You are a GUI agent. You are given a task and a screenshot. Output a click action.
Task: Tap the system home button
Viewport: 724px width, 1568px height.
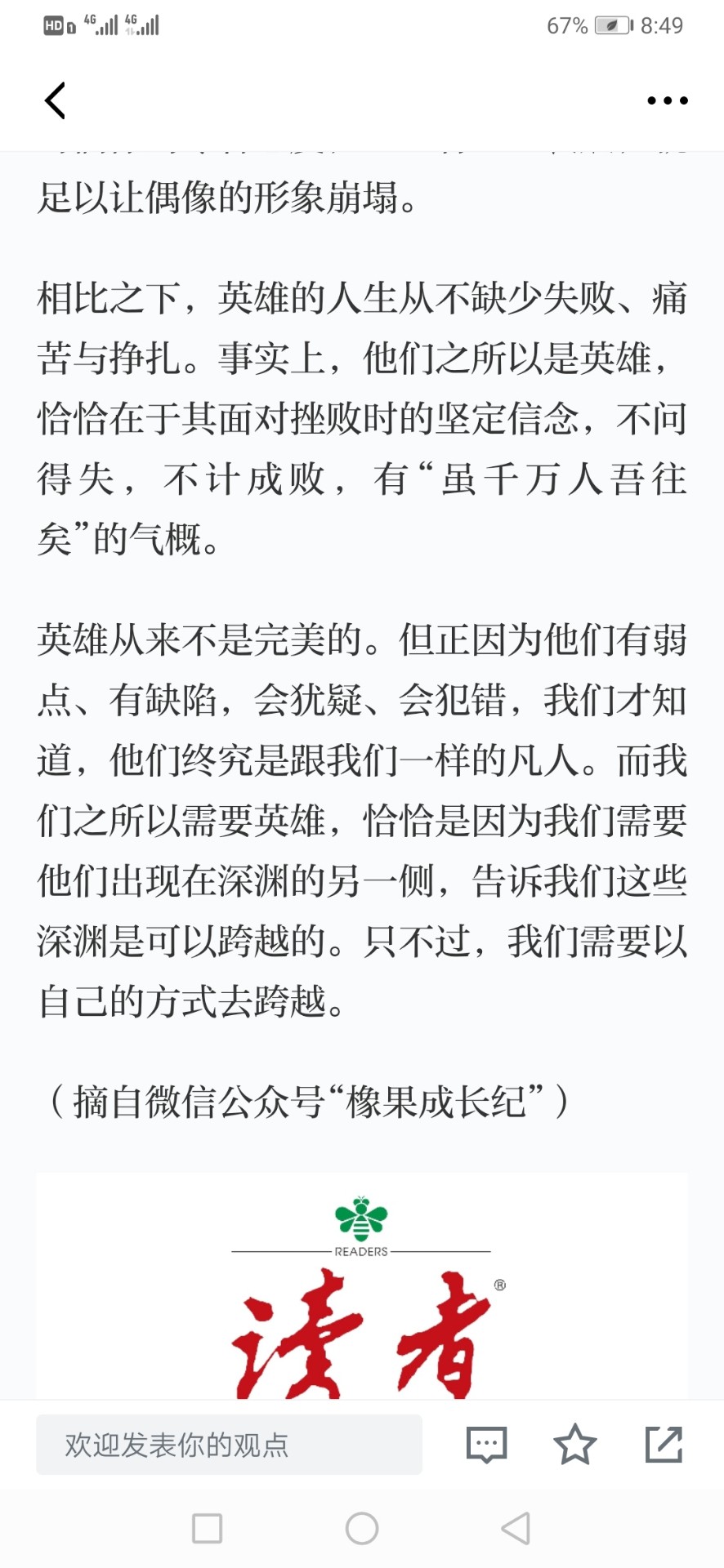[x=362, y=1528]
